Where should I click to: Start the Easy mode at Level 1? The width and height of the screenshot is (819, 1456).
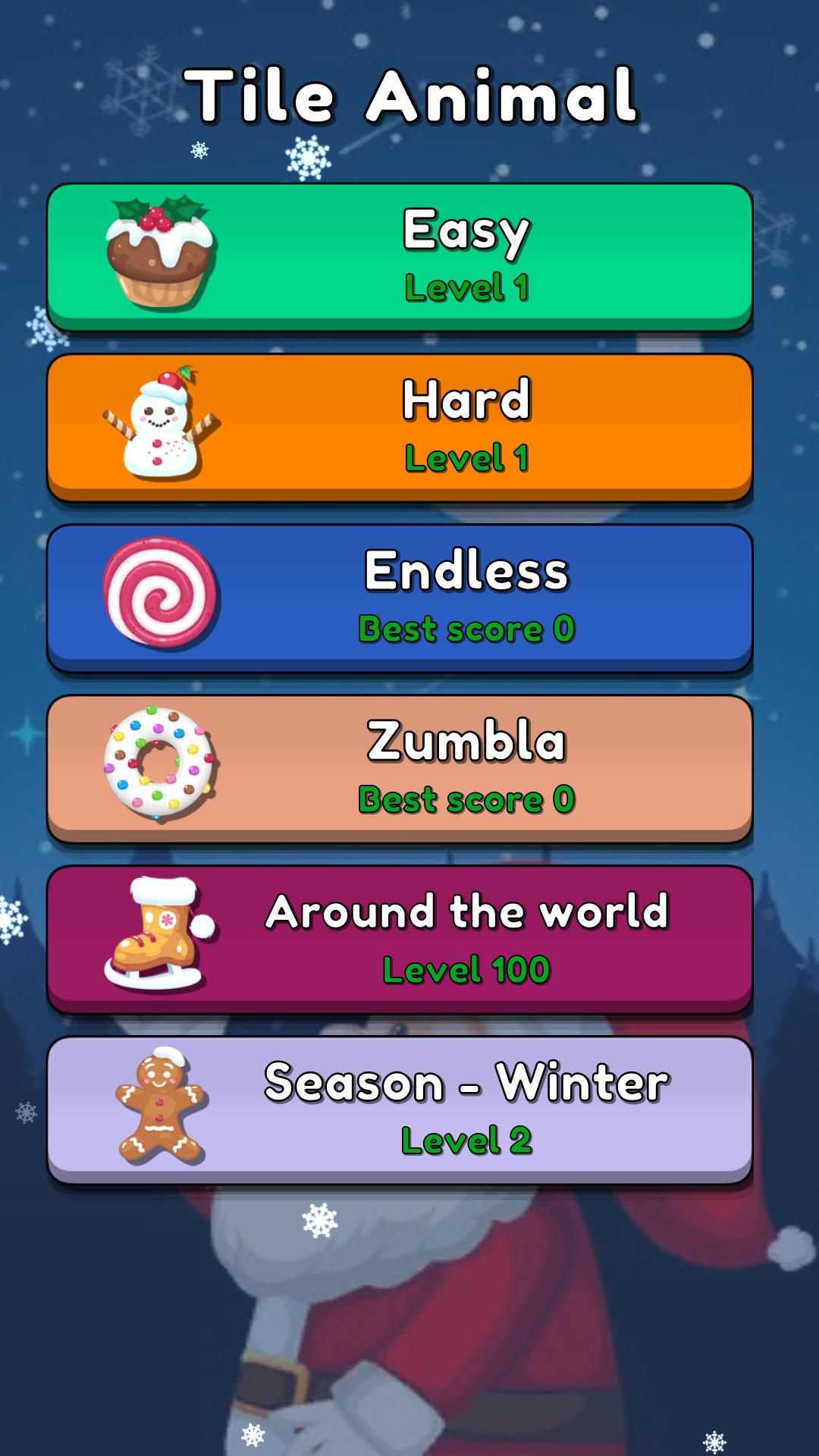400,255
